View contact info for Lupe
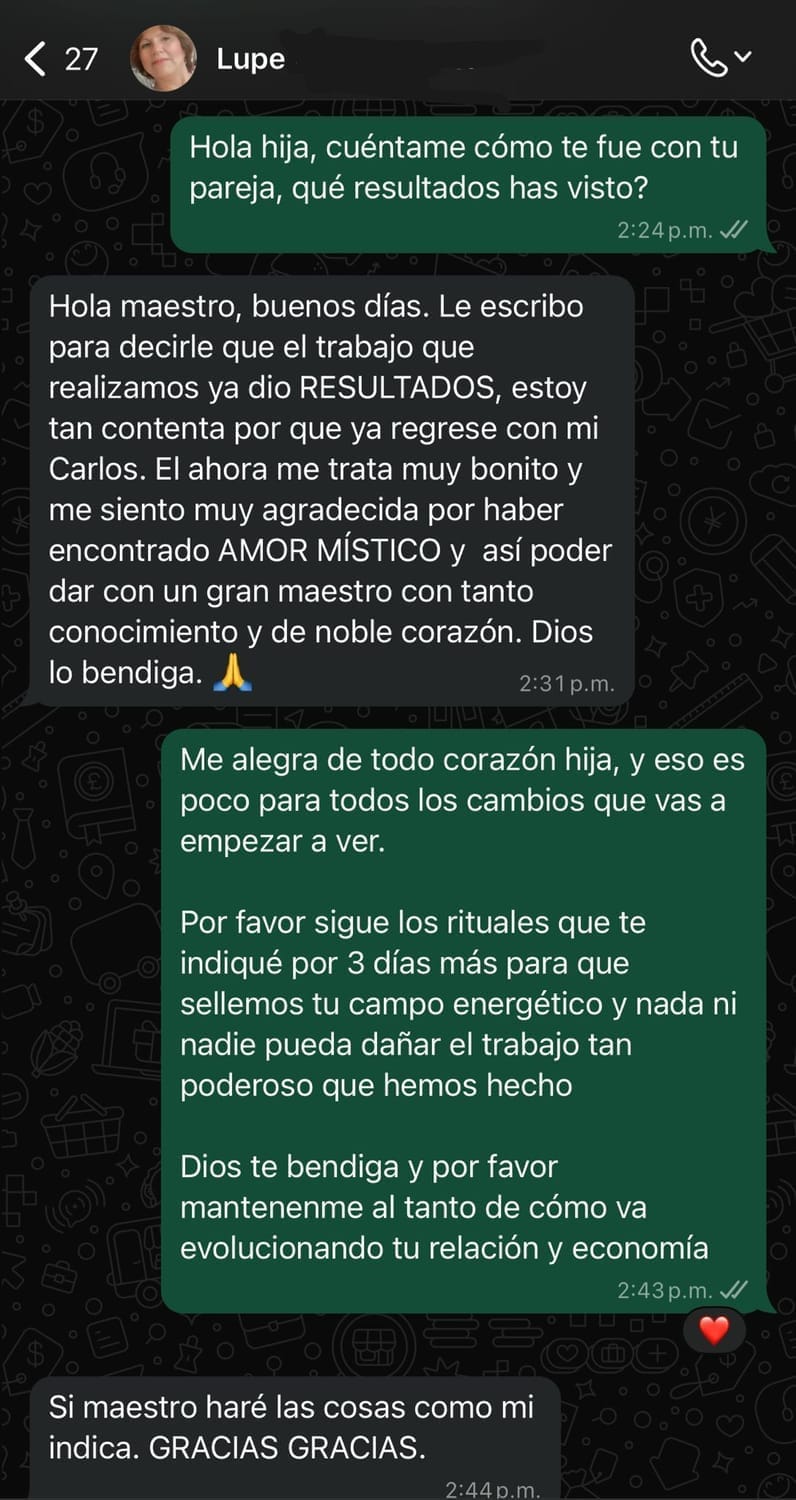The height and width of the screenshot is (1500, 796). click(x=250, y=59)
